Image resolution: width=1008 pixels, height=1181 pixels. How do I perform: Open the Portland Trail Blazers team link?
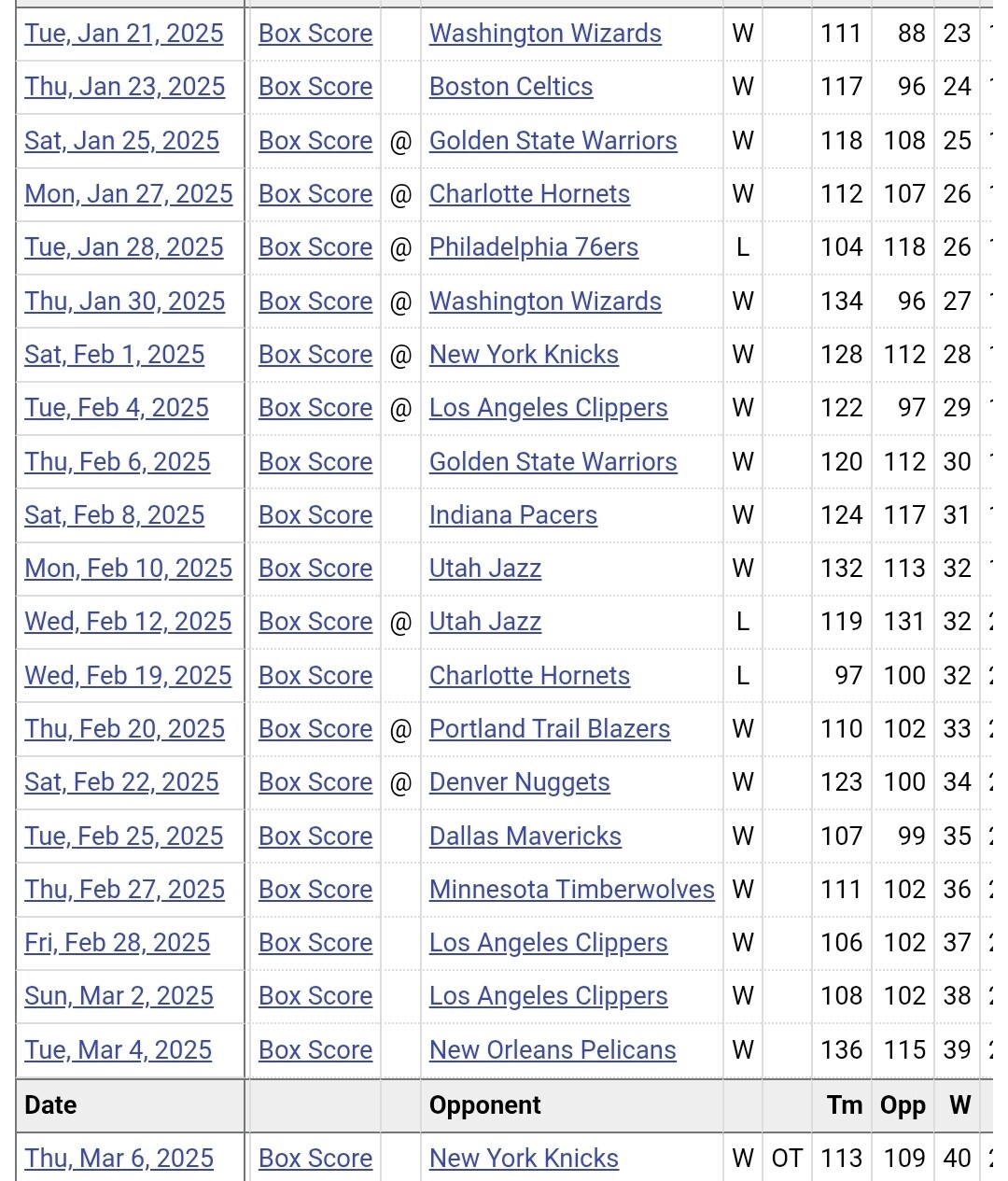tap(550, 729)
